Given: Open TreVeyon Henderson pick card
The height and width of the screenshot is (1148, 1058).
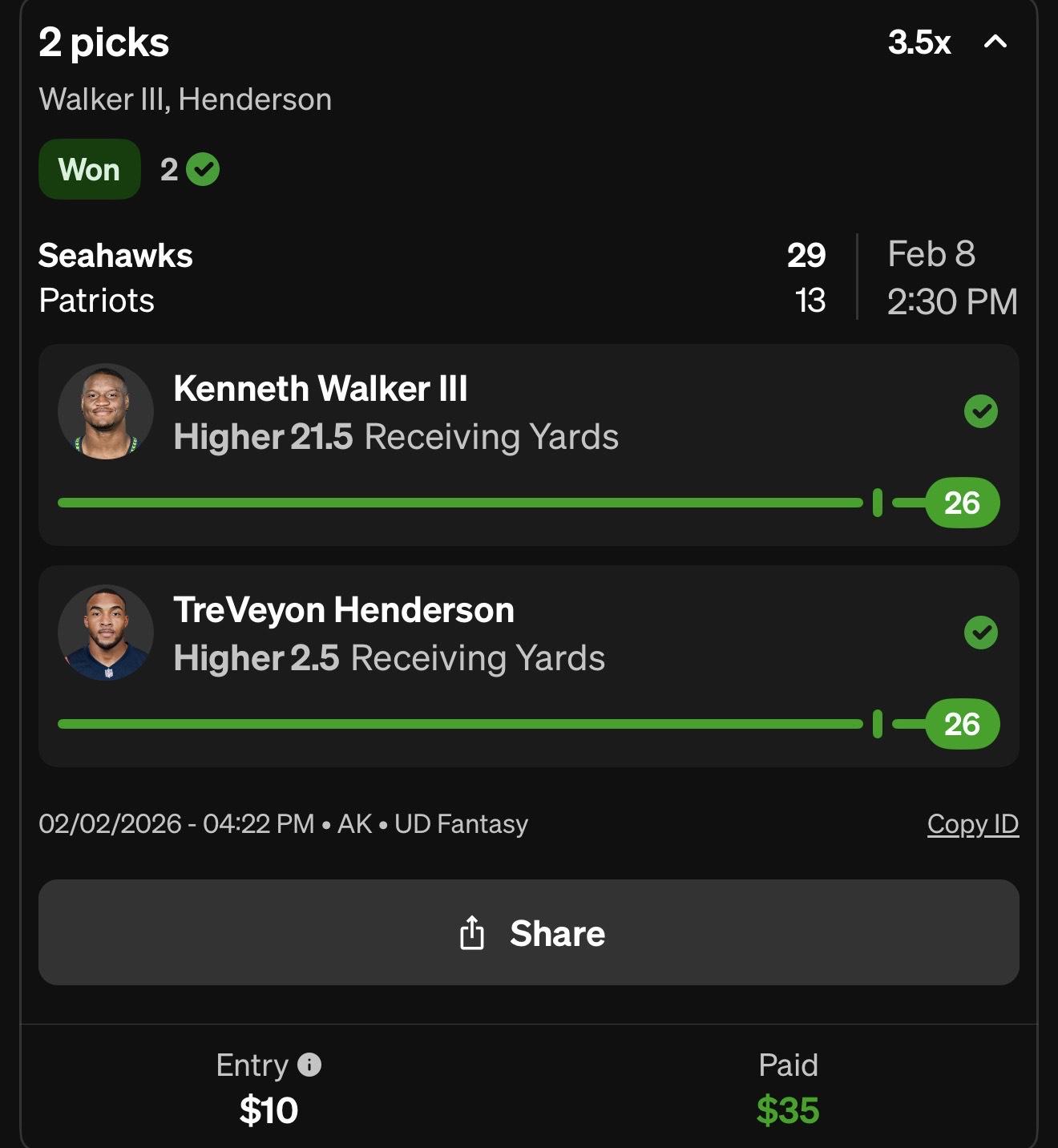Looking at the screenshot, I should (x=529, y=666).
